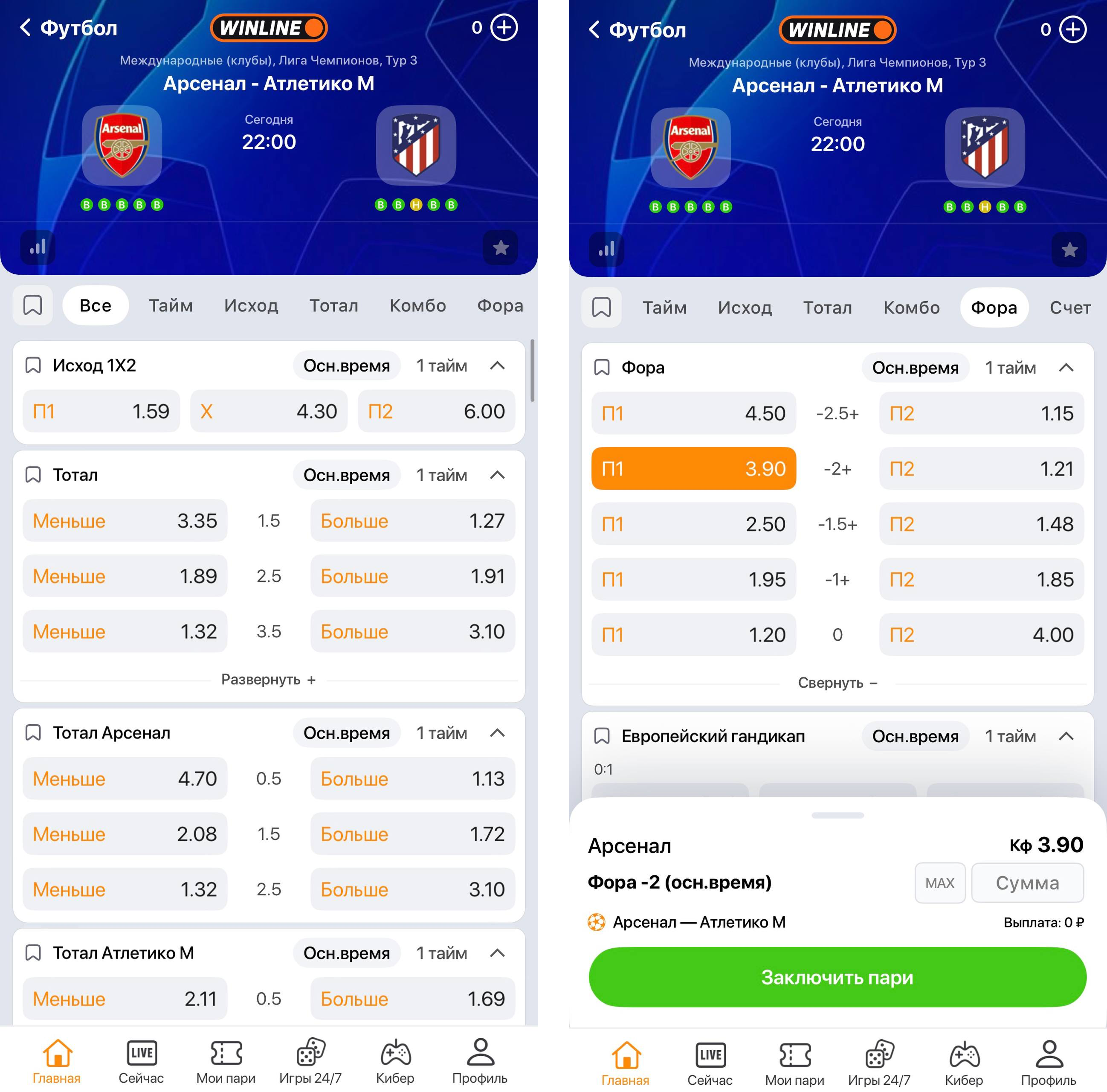Select handicap П1 -2.5 at 4.50

click(693, 413)
